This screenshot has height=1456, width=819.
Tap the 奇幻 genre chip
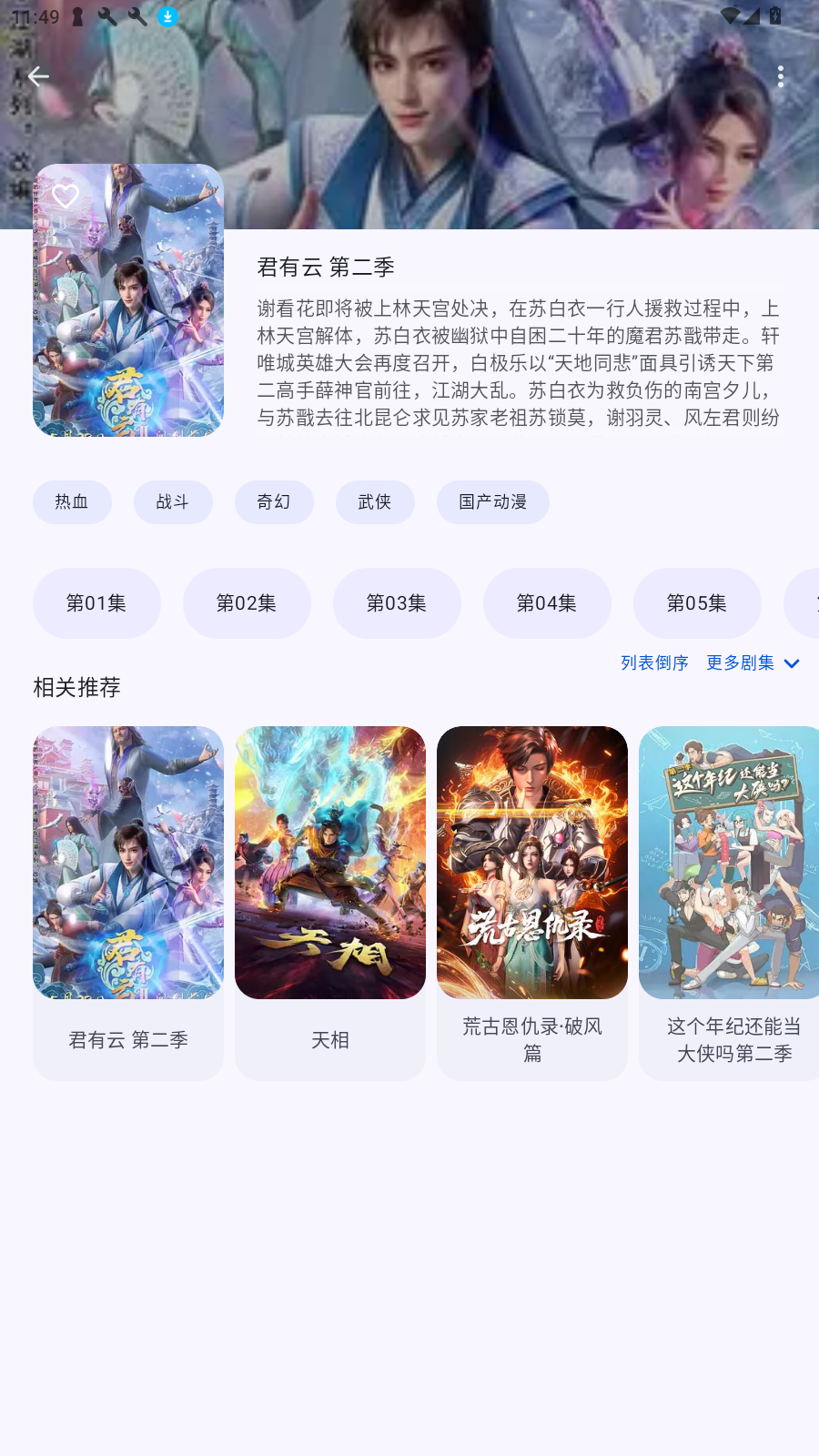point(274,502)
